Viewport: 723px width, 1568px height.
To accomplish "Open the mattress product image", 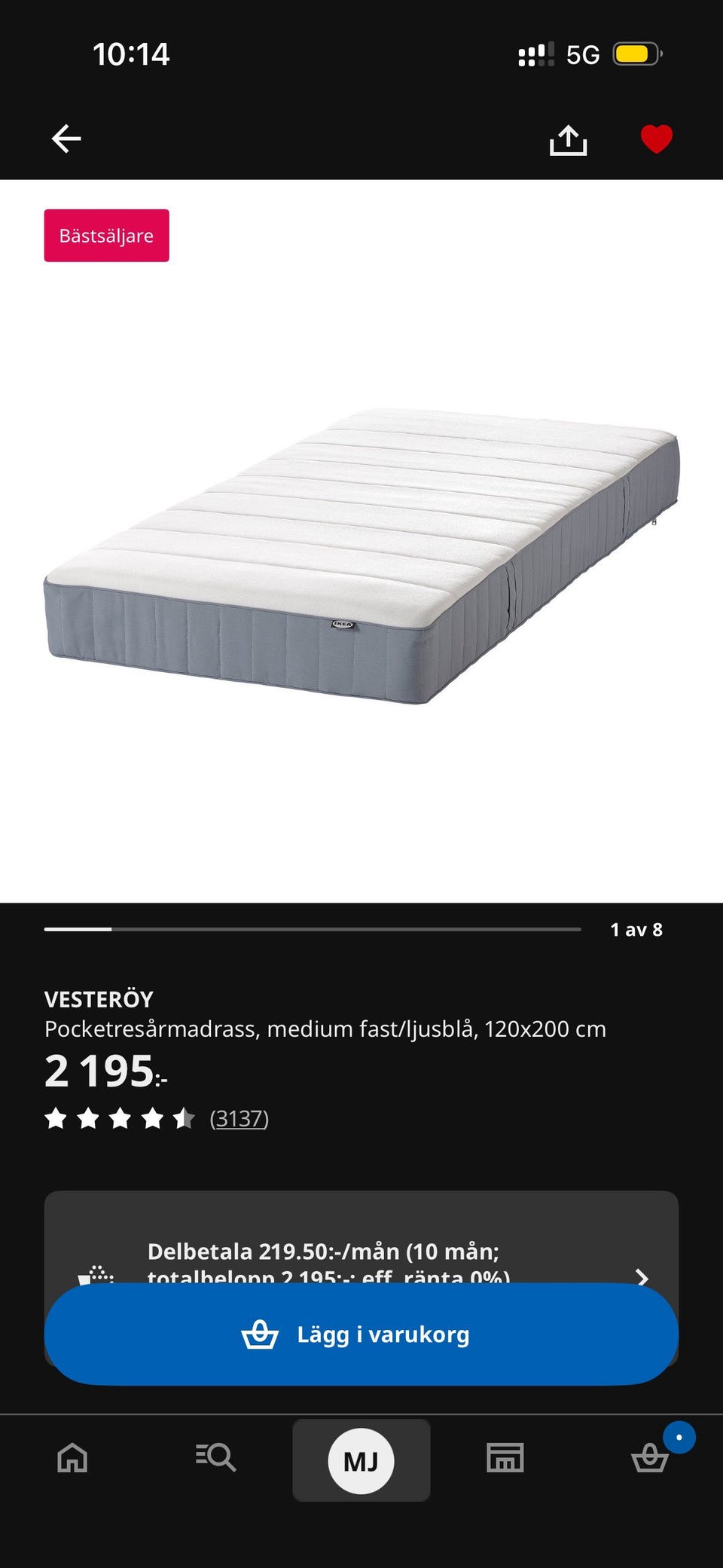I will tap(361, 556).
